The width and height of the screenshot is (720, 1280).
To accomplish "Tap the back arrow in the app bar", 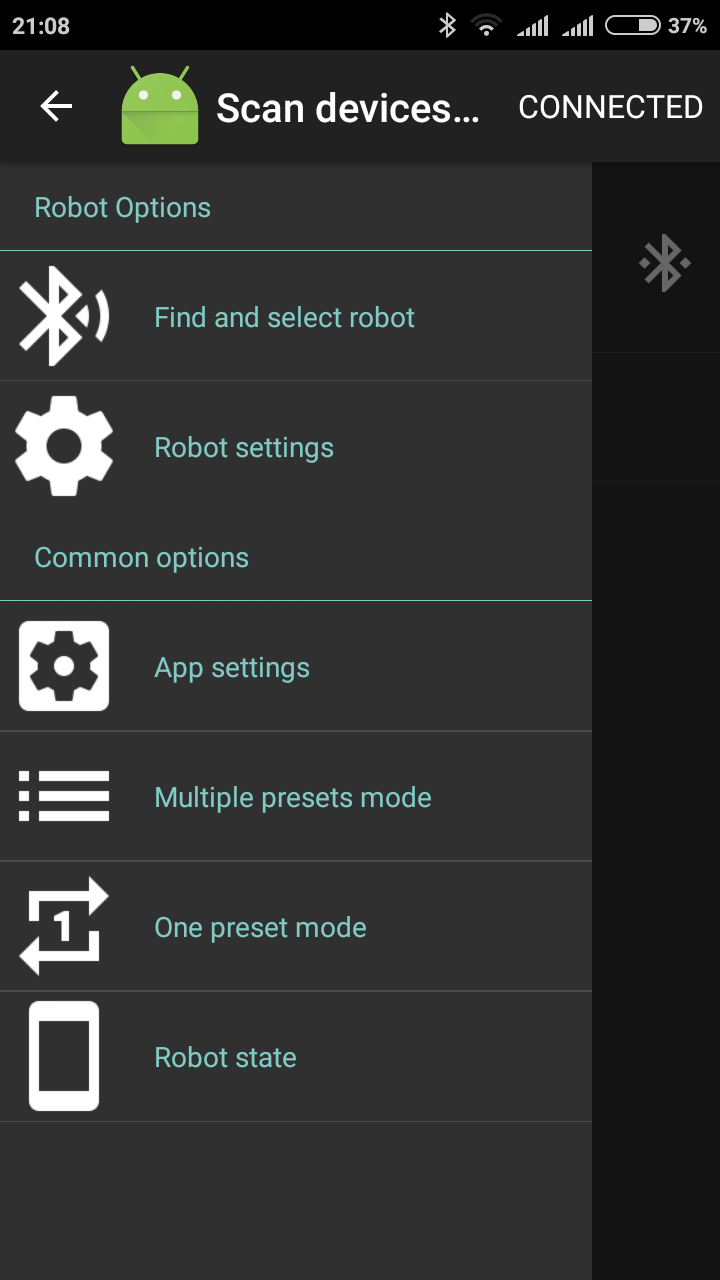I will (x=56, y=106).
